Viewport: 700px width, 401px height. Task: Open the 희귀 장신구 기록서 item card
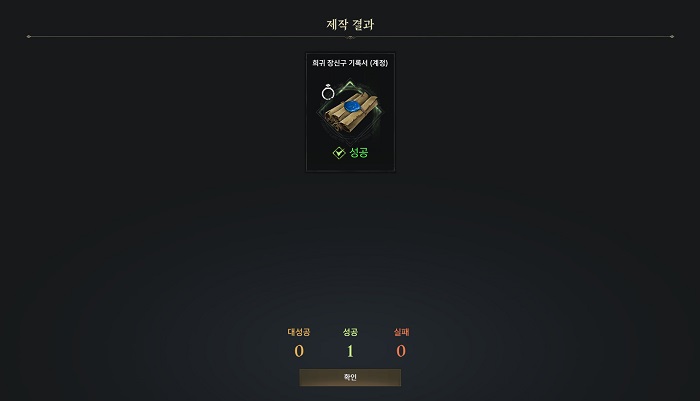click(350, 112)
